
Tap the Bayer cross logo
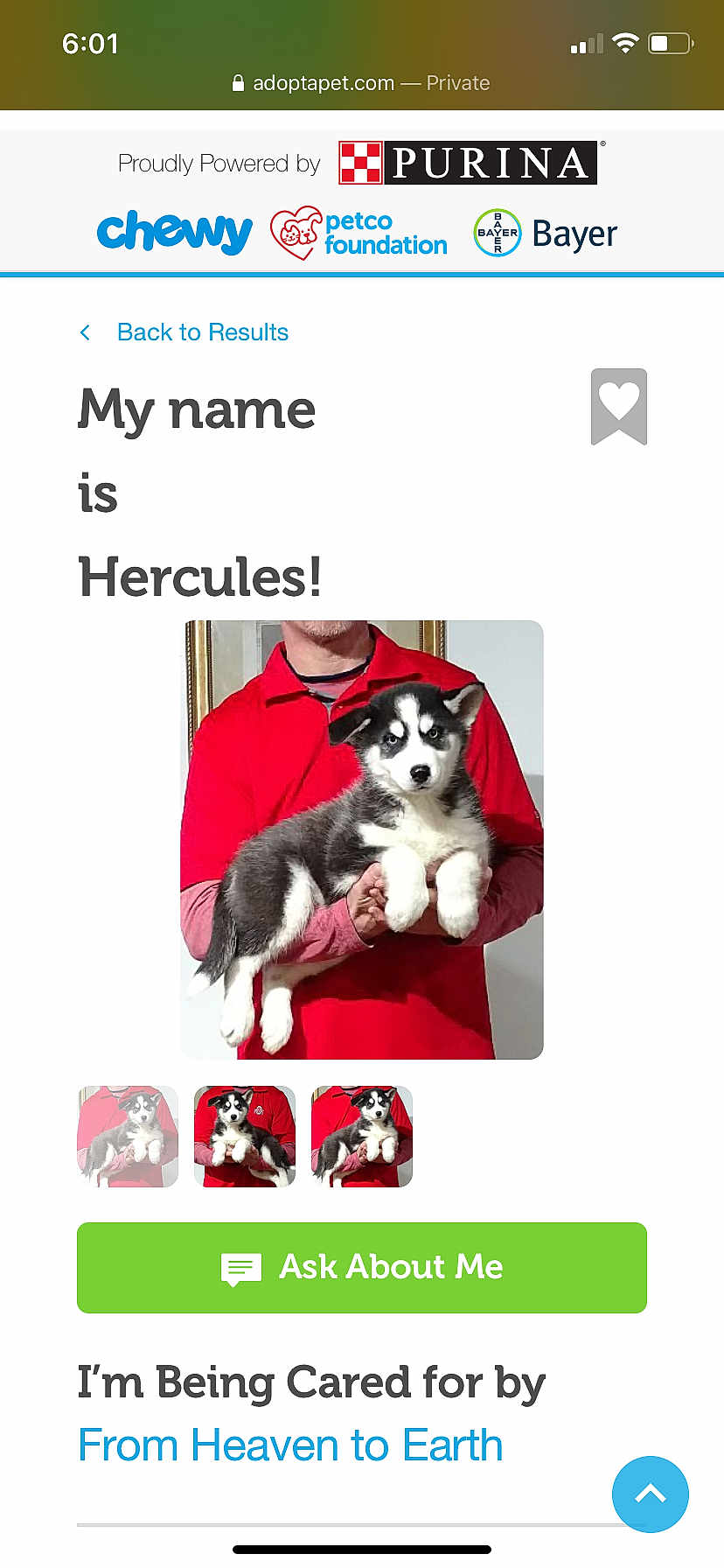tap(497, 231)
